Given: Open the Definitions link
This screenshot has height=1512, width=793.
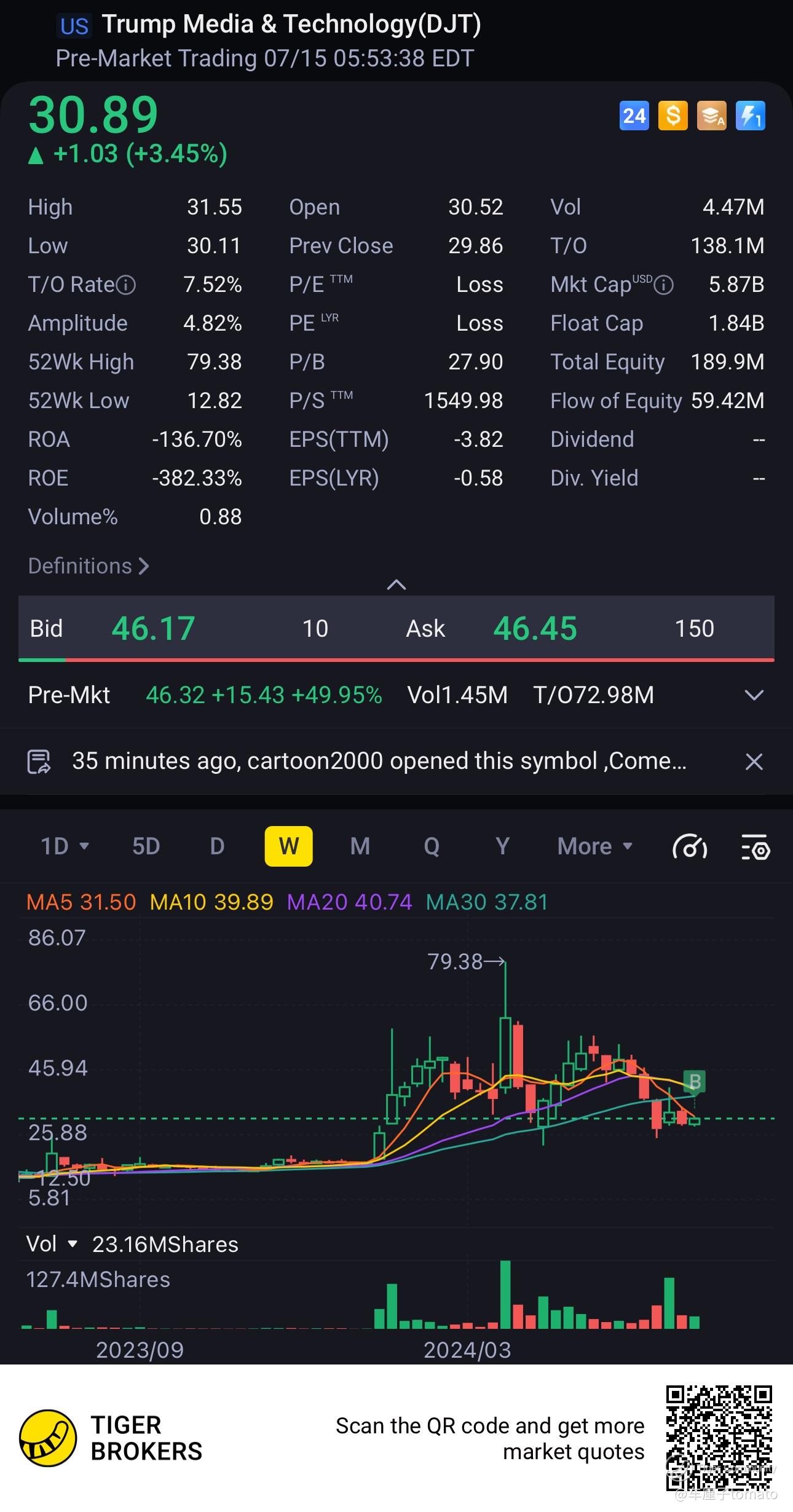Looking at the screenshot, I should click(89, 566).
